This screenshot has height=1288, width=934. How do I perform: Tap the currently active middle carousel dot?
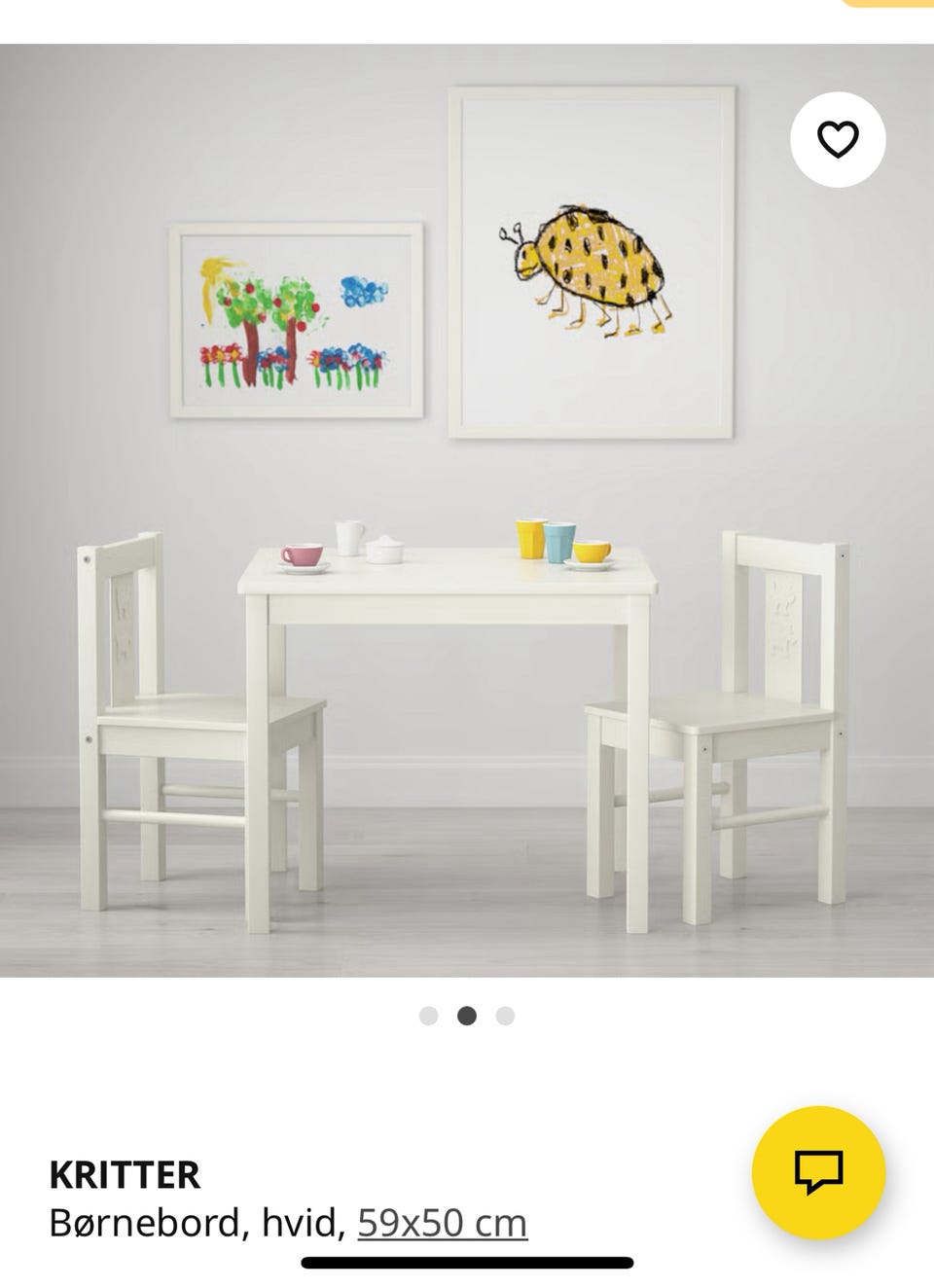coord(467,1016)
